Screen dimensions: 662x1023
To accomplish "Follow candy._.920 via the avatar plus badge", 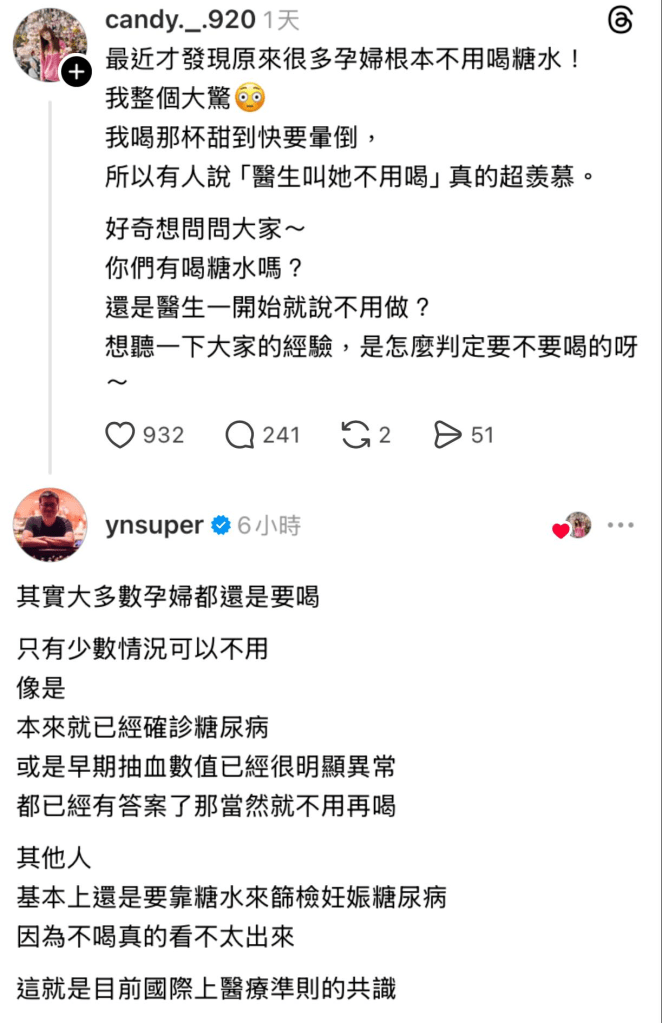I will (76, 72).
